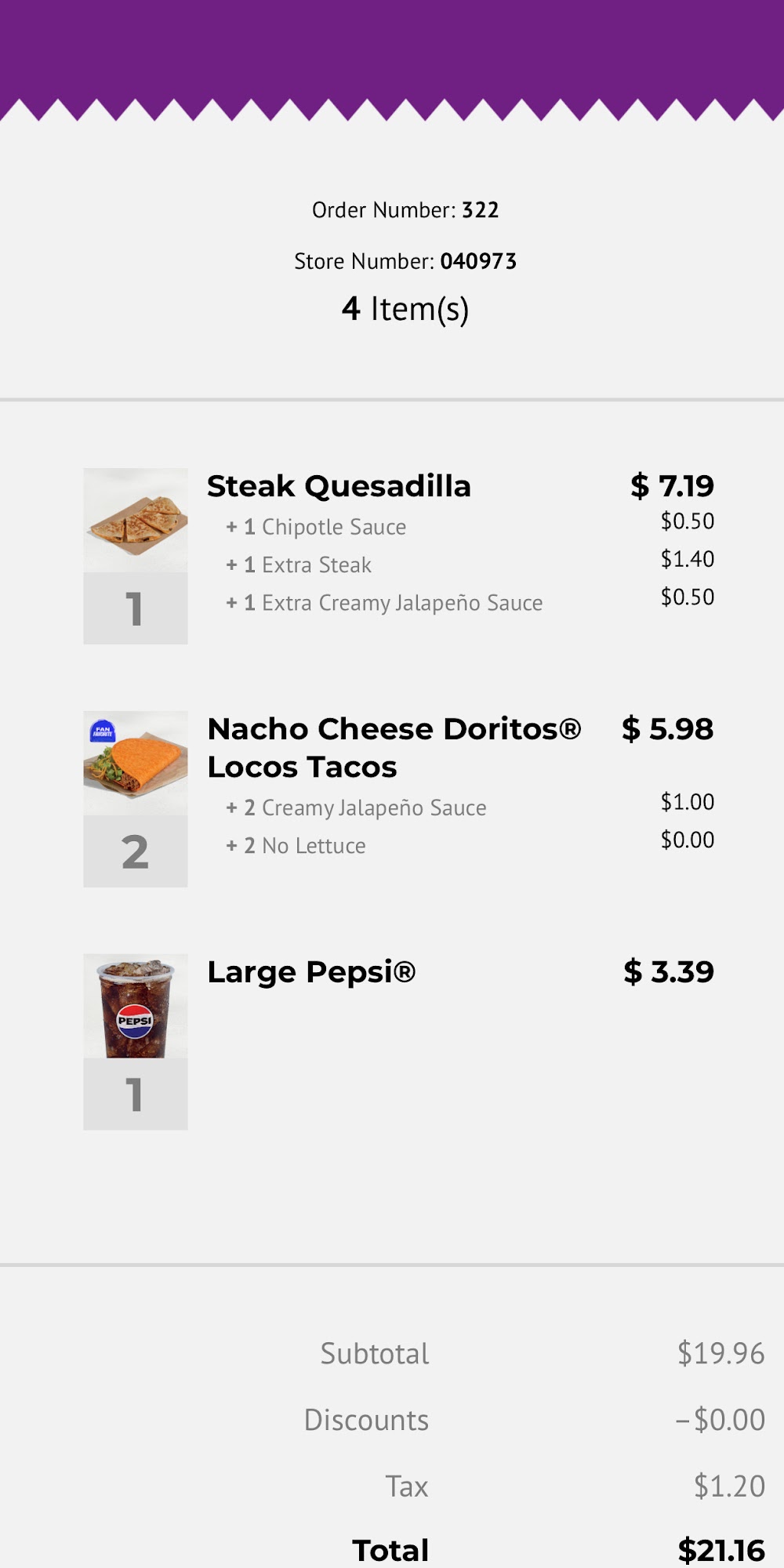Click the Tax amount of $1.20
Screen dimensions: 784x1568
click(729, 1486)
